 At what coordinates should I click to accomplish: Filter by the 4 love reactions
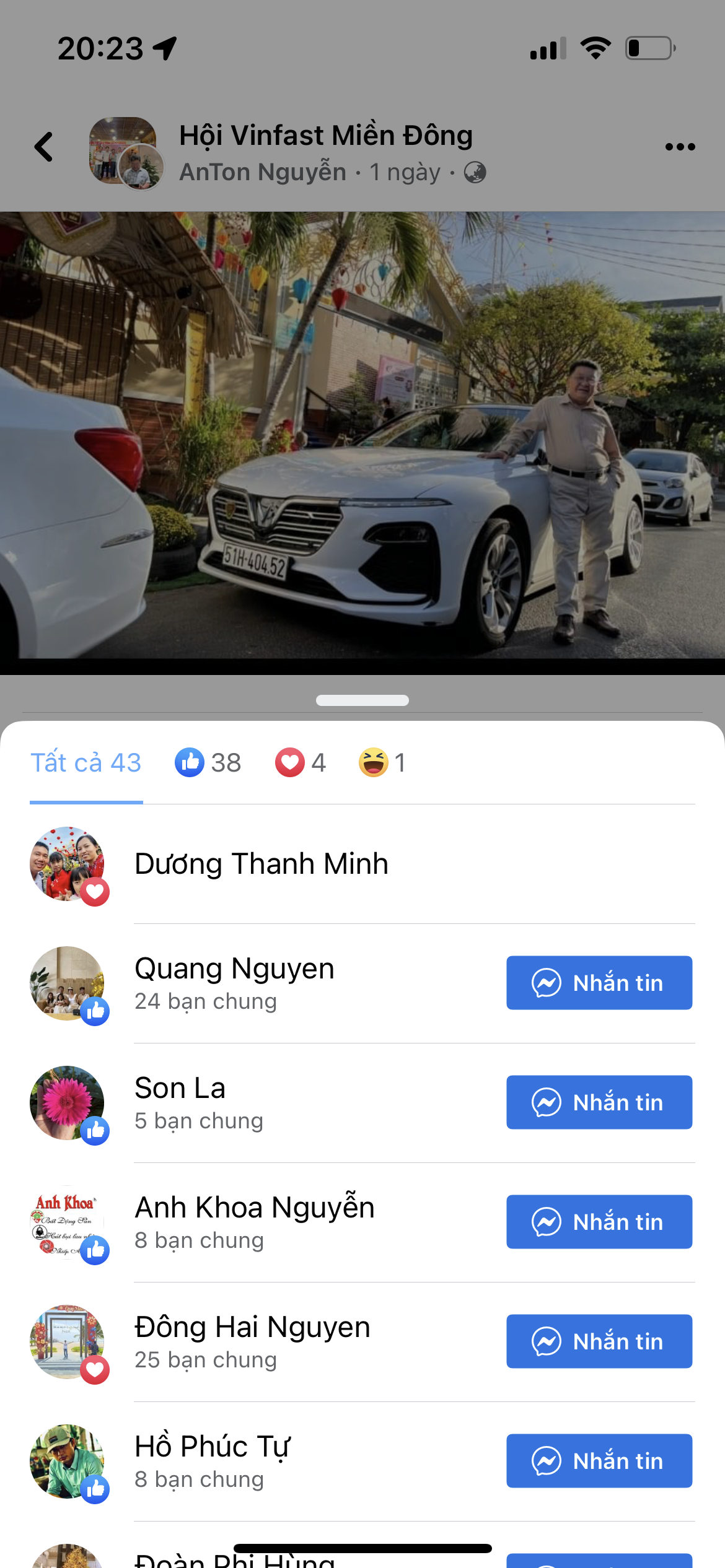pyautogui.click(x=301, y=763)
